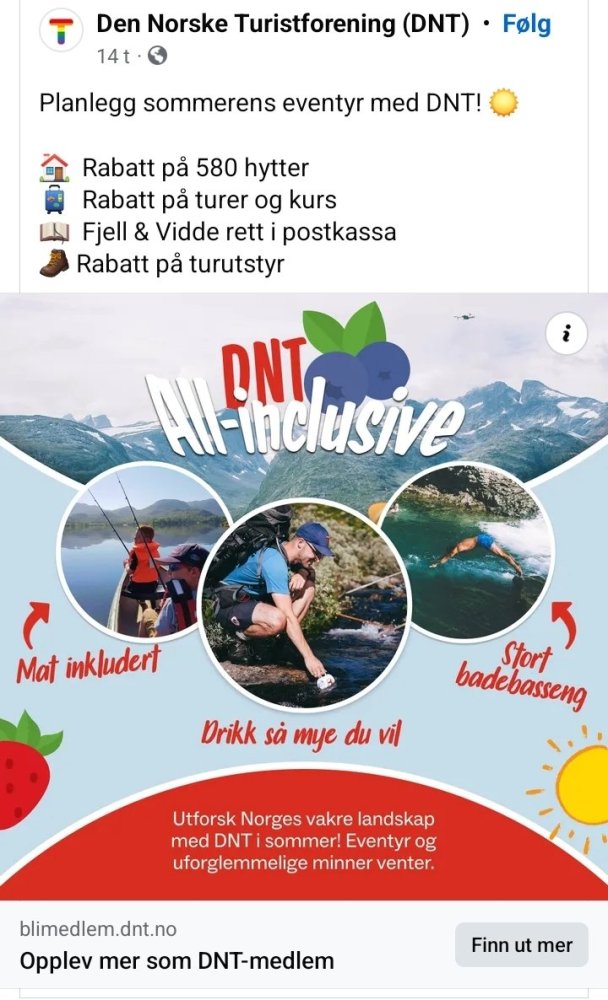This screenshot has height=1000, width=608.
Task: Open the blimedlem.dnt.no link headline
Action: click(x=177, y=961)
